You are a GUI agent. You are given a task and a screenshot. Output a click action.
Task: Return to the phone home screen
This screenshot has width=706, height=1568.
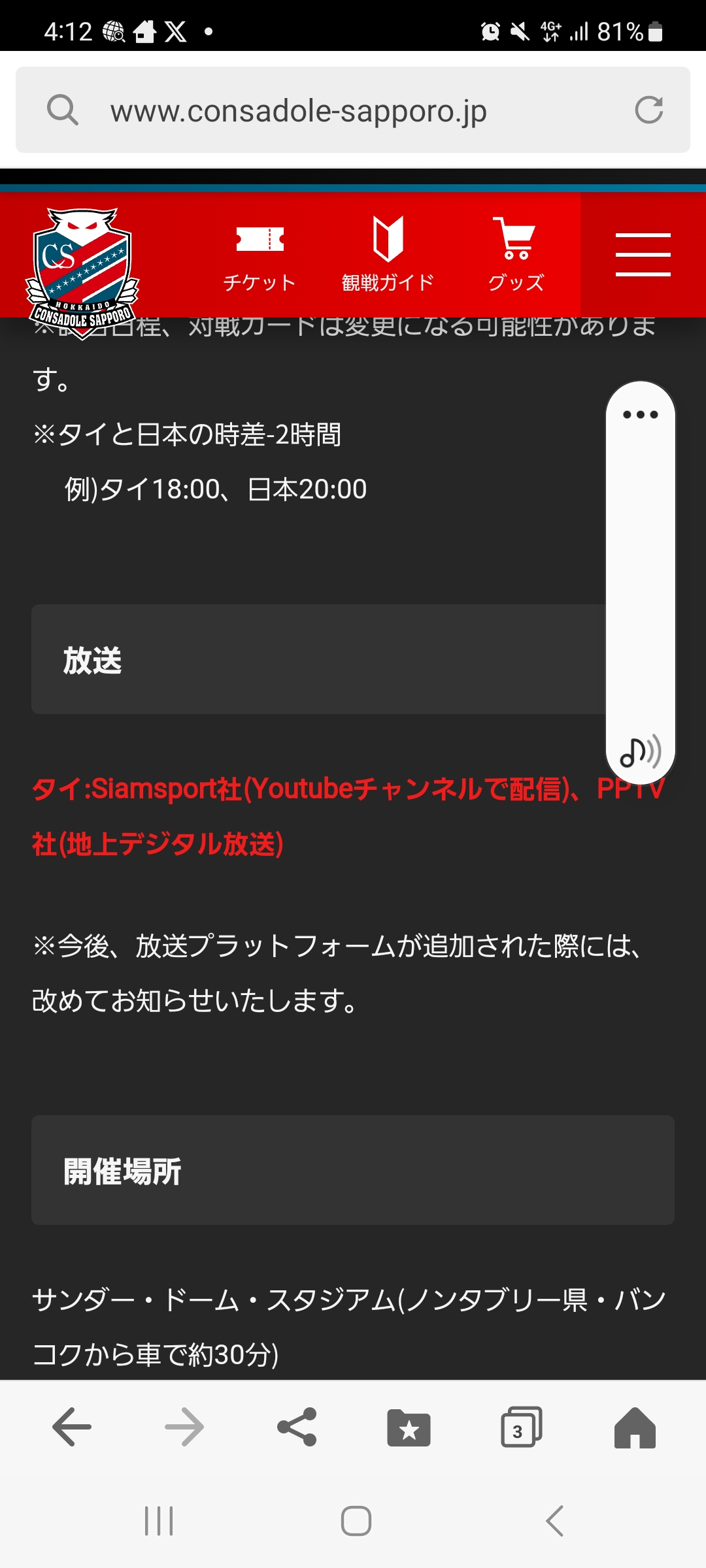(356, 1521)
